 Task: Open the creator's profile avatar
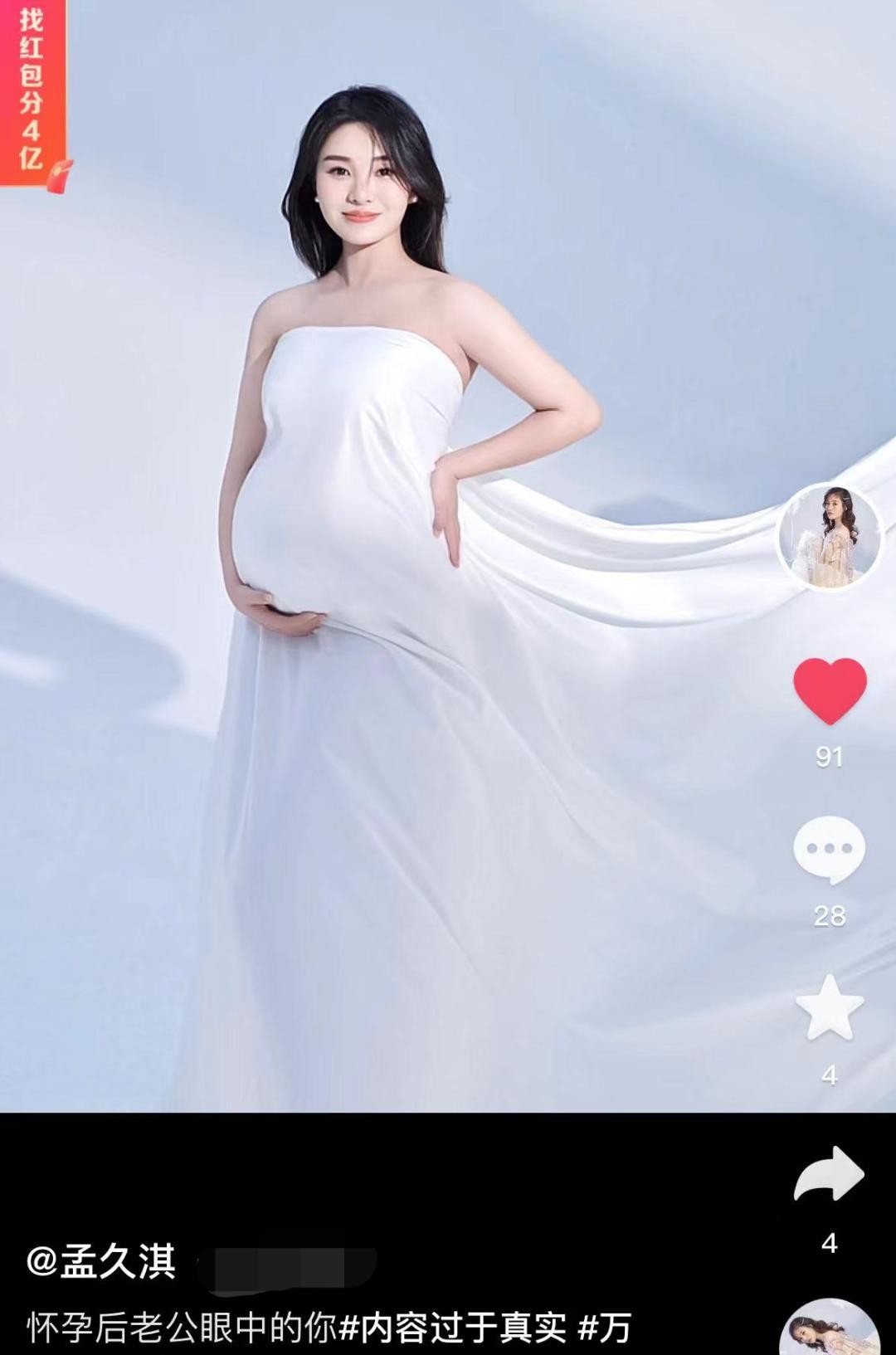830,537
